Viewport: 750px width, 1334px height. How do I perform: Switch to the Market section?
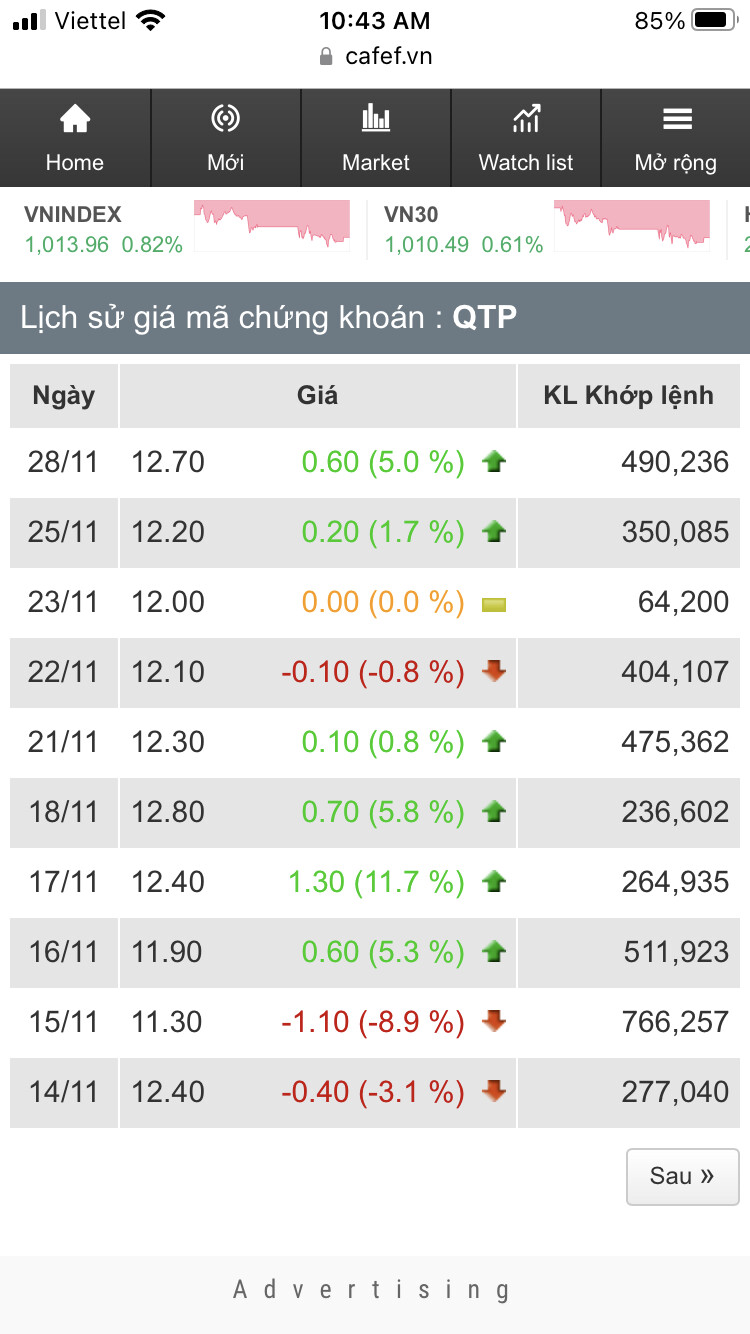pyautogui.click(x=376, y=138)
